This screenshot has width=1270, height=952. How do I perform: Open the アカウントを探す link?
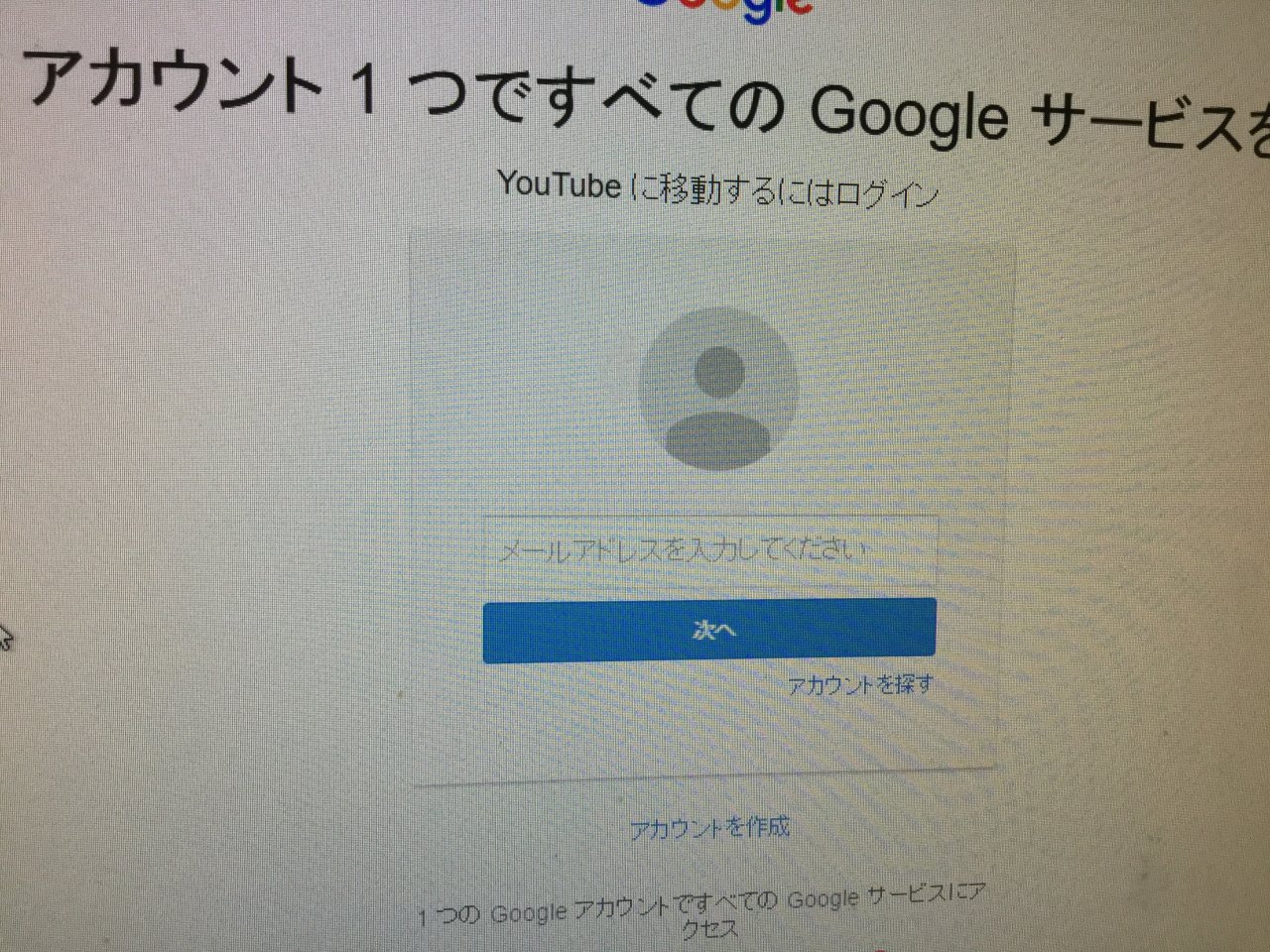[859, 684]
